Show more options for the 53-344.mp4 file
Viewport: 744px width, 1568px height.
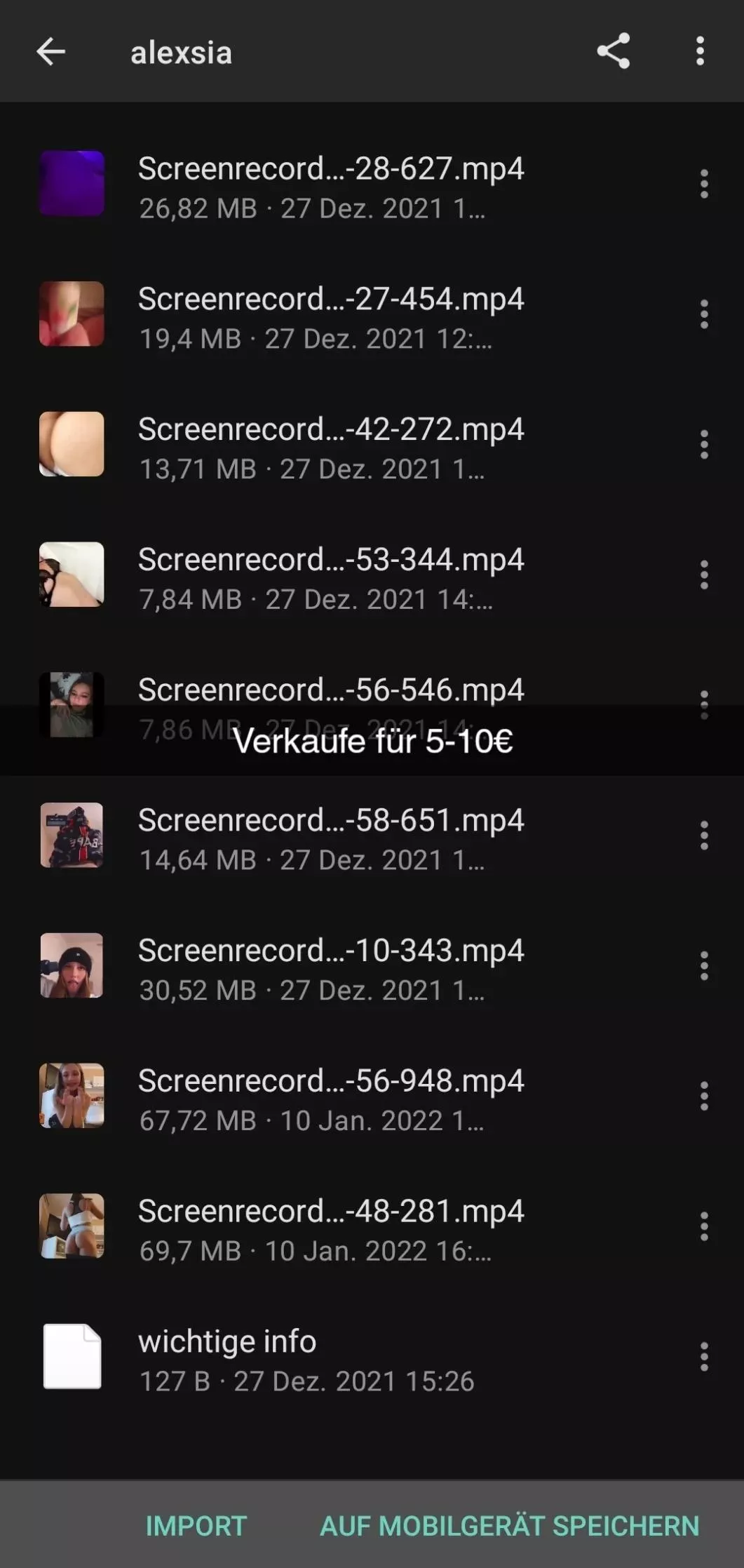(x=704, y=575)
